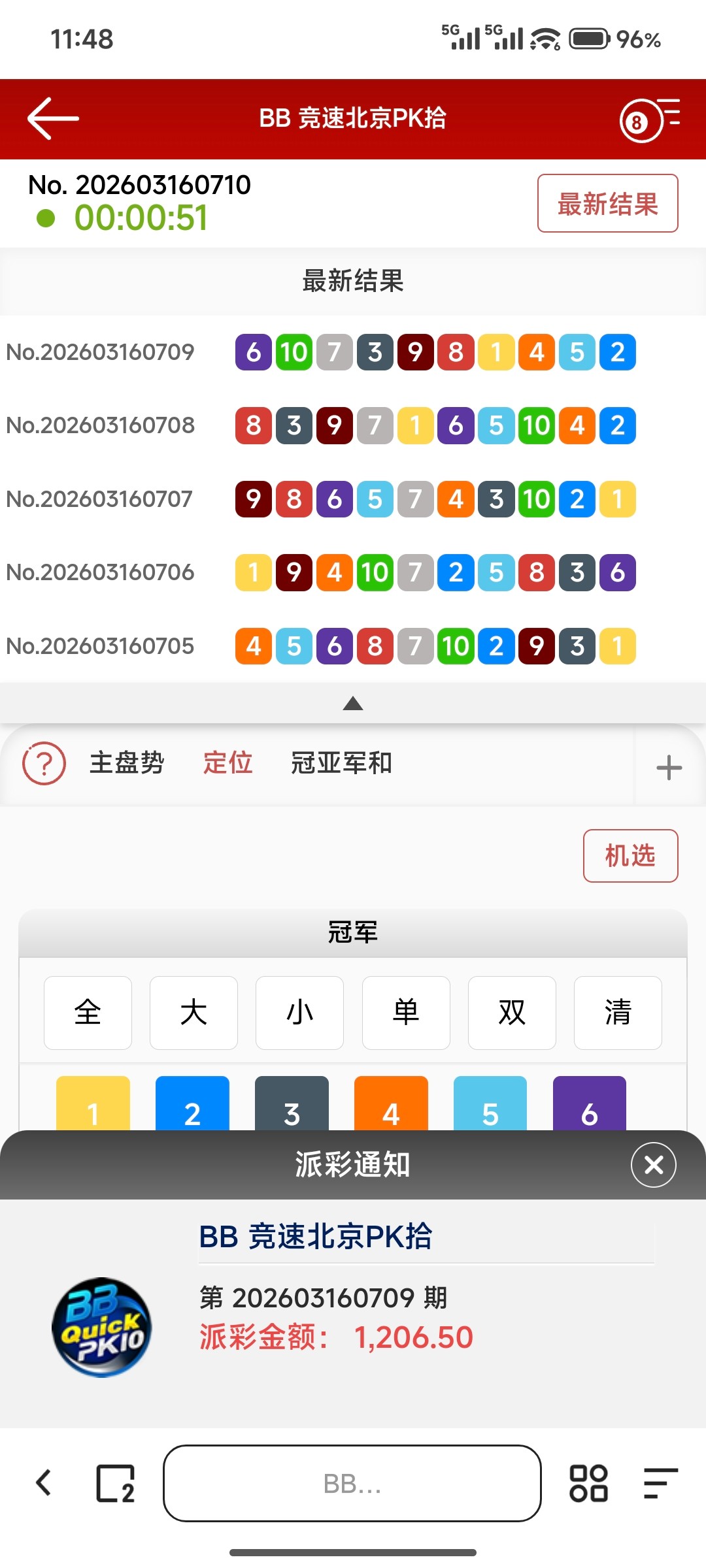Viewport: 706px width, 1568px height.
Task: Toggle 双 selection for 冠军
Action: click(x=511, y=1013)
